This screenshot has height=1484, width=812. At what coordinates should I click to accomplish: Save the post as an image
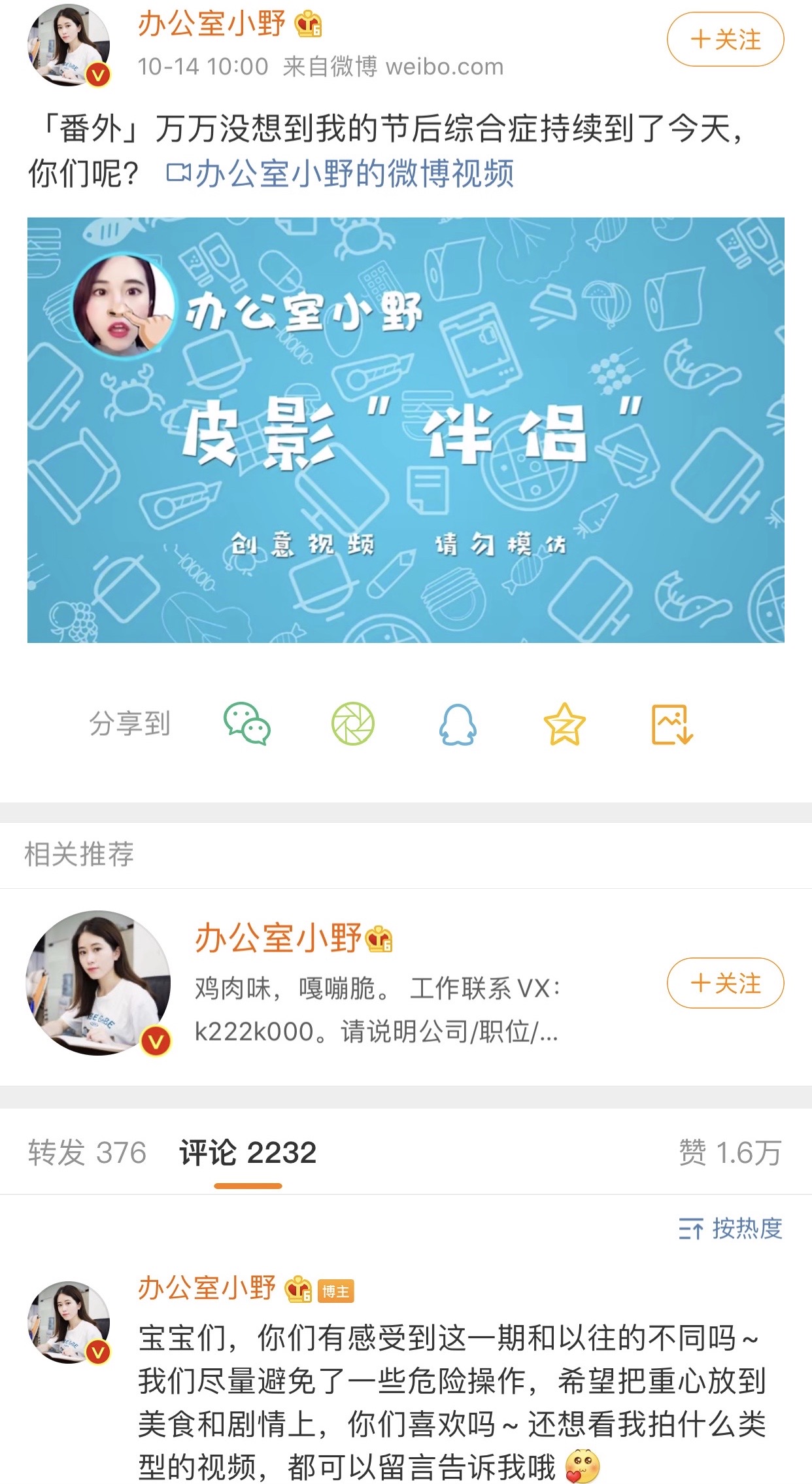671,723
